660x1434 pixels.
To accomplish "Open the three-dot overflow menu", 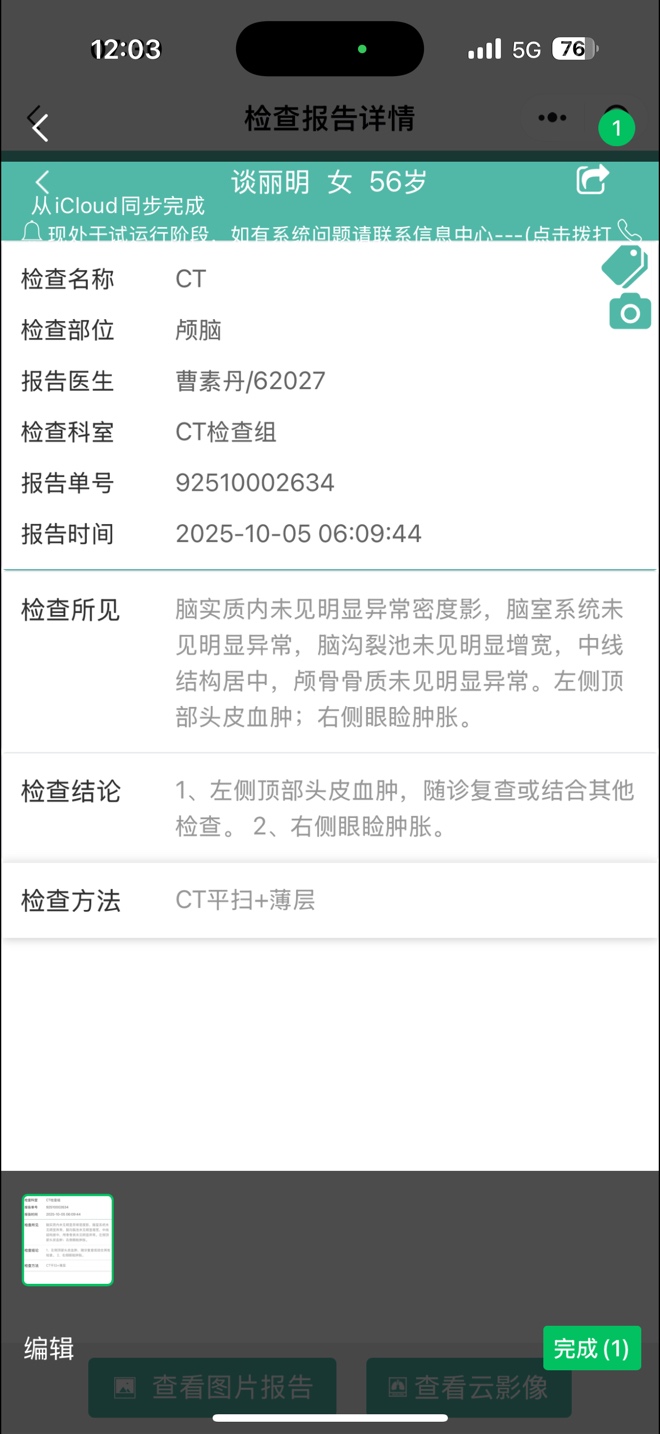I will (552, 118).
